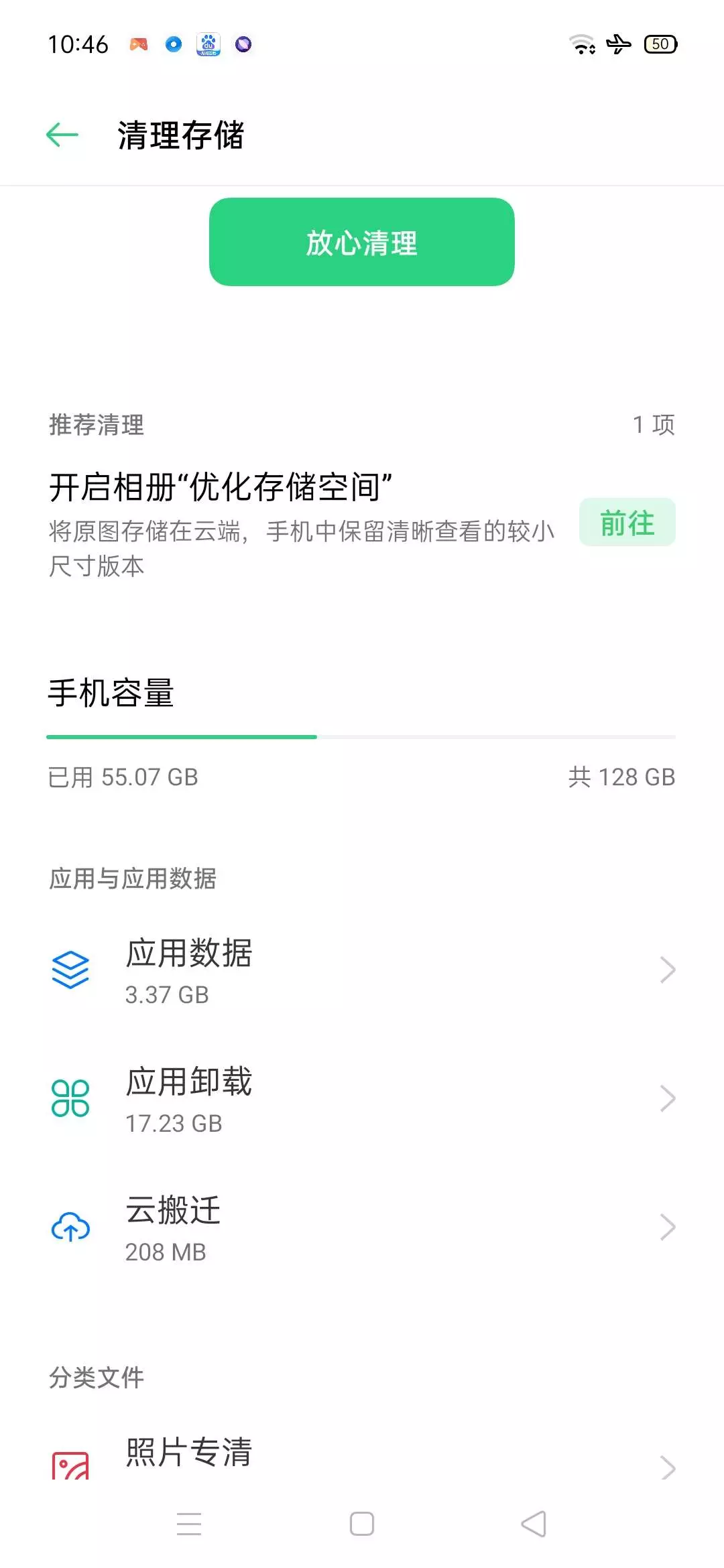Viewport: 724px width, 1568px height.
Task: Go back from 清理存储 screen
Action: tap(62, 135)
